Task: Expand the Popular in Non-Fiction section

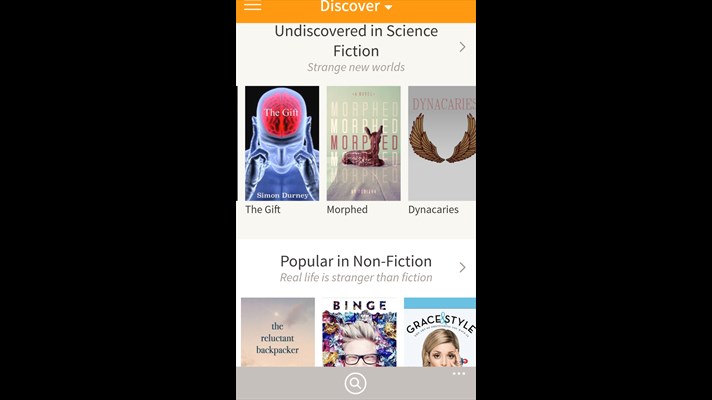Action: pyautogui.click(x=462, y=267)
